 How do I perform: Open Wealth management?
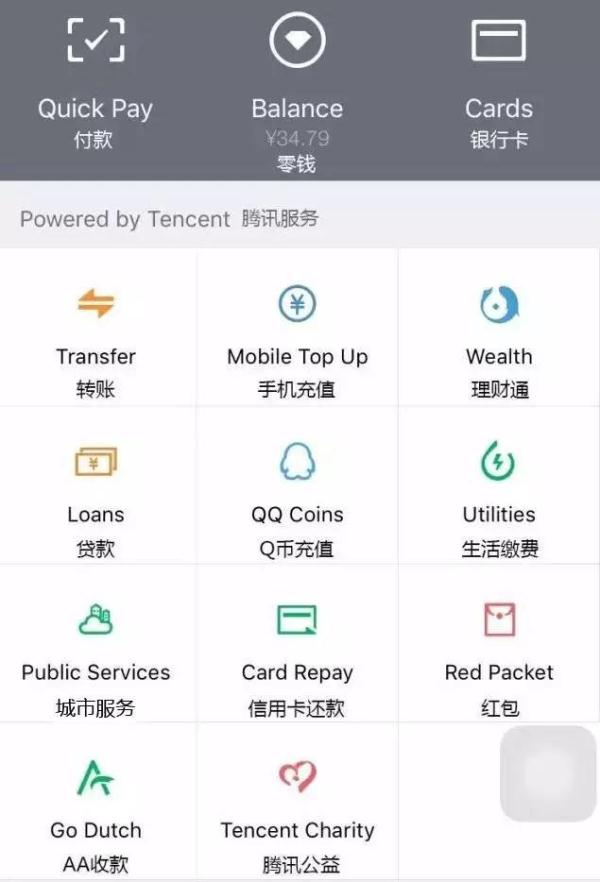tap(498, 330)
